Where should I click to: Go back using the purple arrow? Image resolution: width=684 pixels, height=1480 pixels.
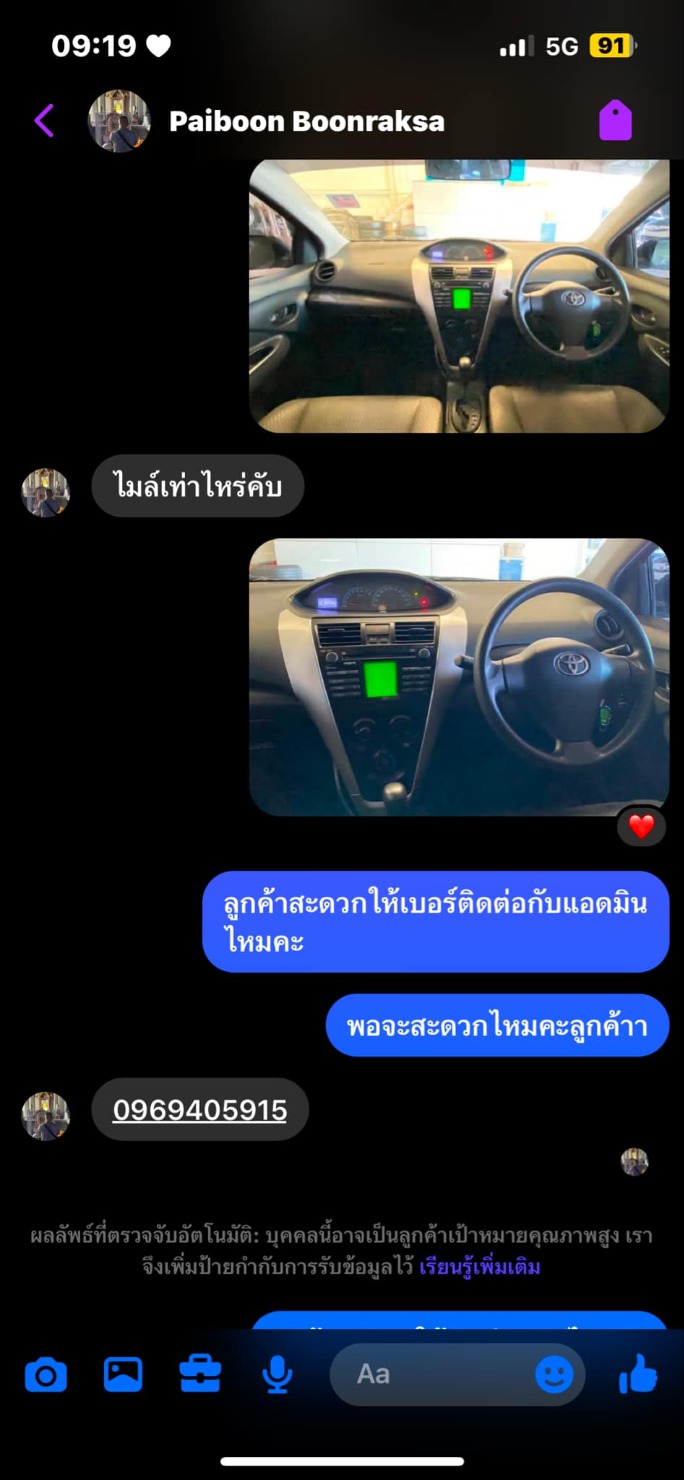44,121
